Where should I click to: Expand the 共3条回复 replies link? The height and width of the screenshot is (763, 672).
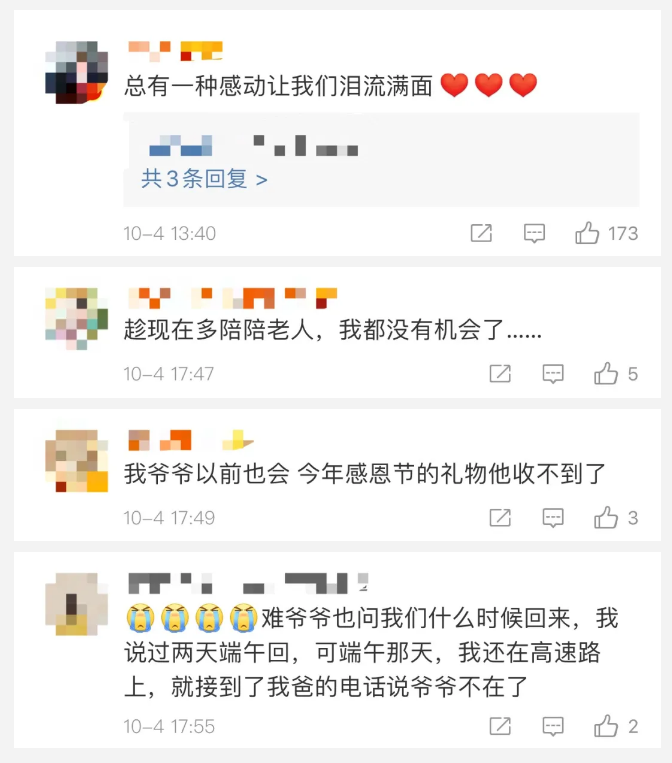[x=205, y=179]
